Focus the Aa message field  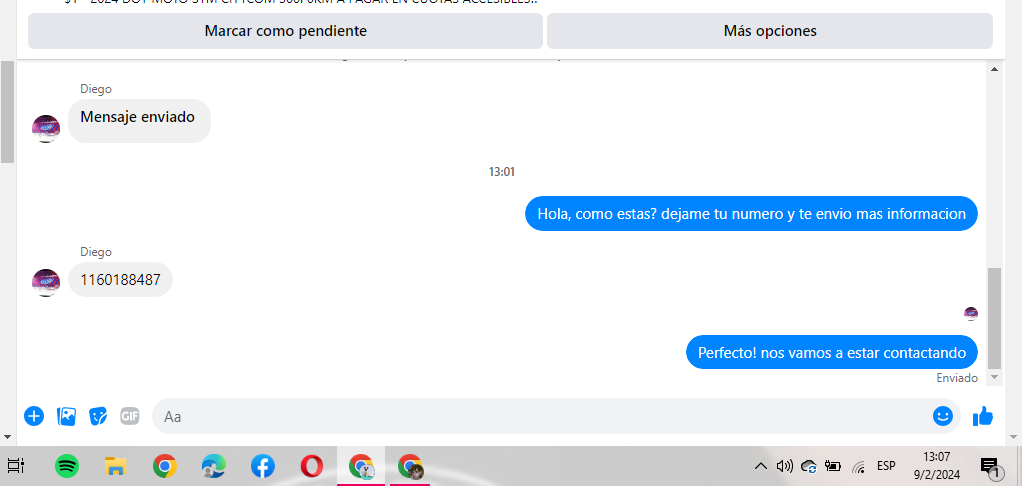540,416
